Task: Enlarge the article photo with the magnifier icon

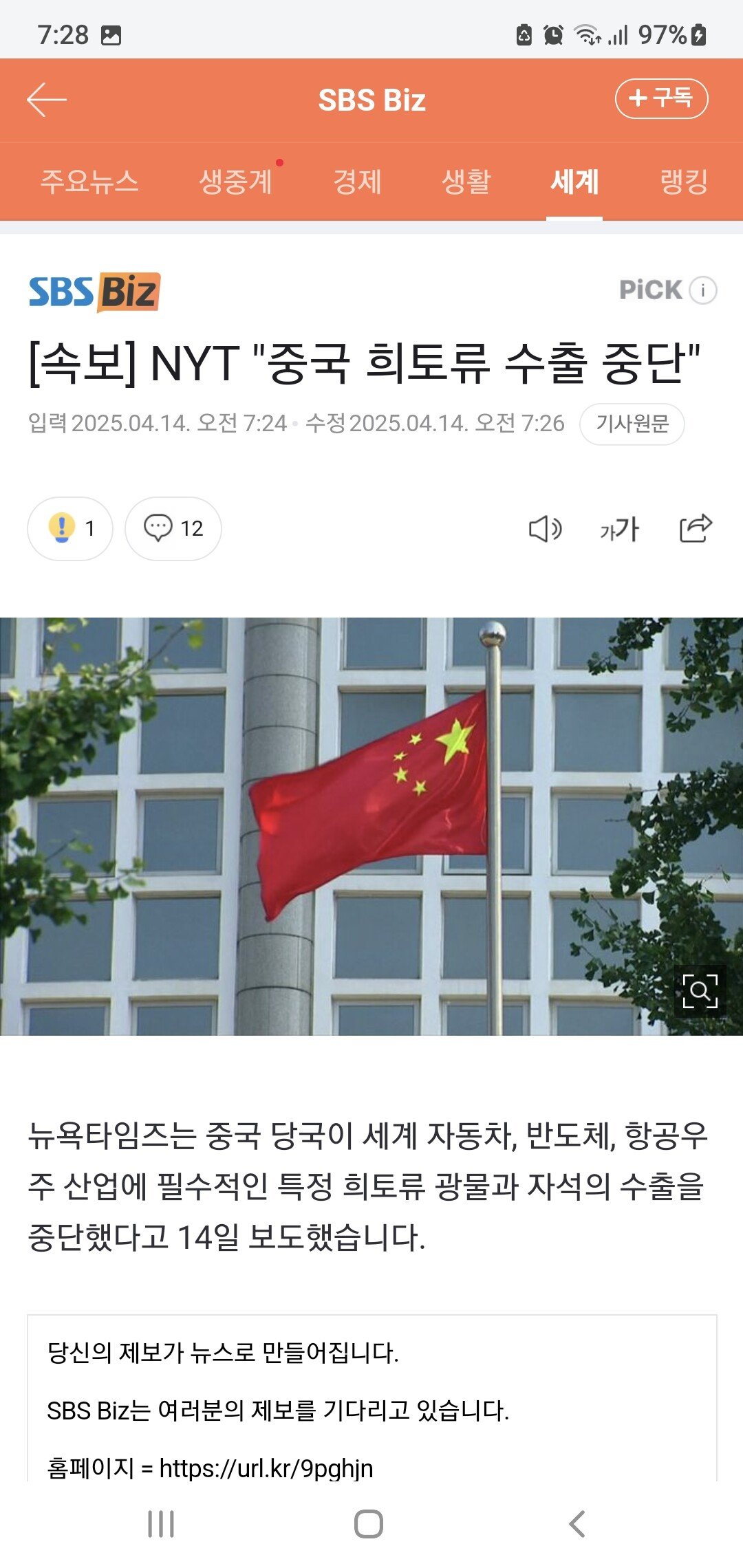Action: 700,990
